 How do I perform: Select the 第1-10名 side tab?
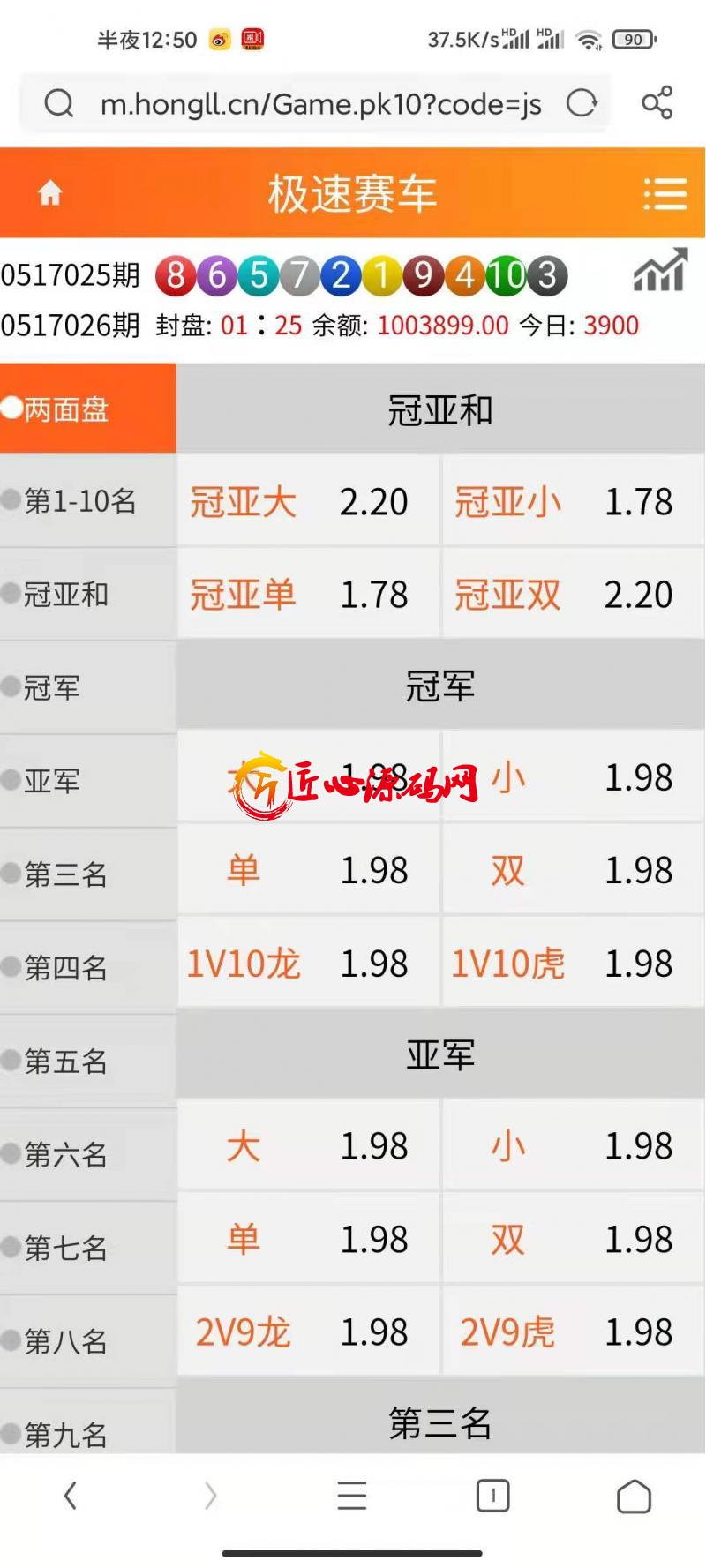pyautogui.click(x=88, y=500)
